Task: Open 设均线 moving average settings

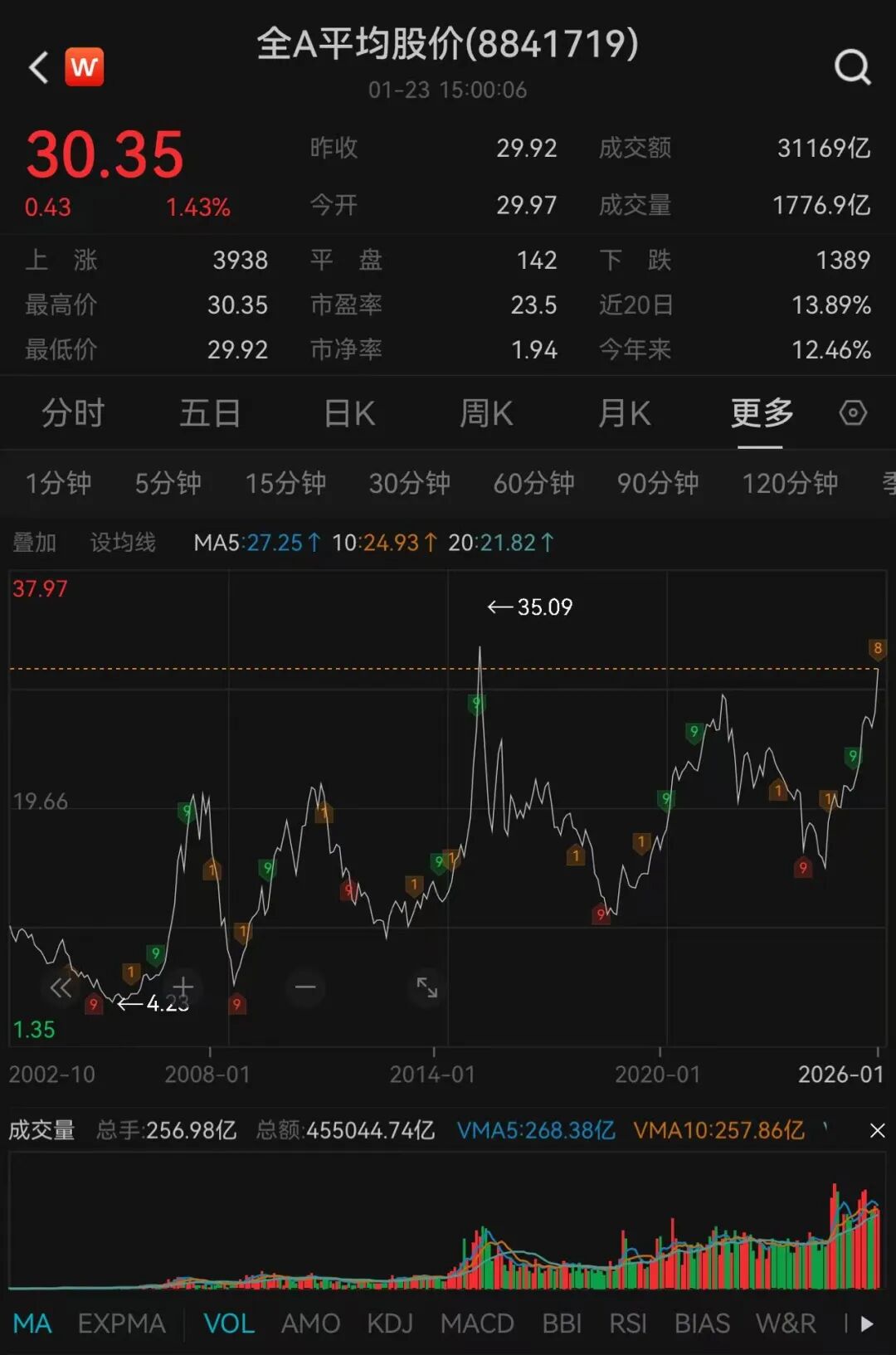Action: [x=123, y=543]
